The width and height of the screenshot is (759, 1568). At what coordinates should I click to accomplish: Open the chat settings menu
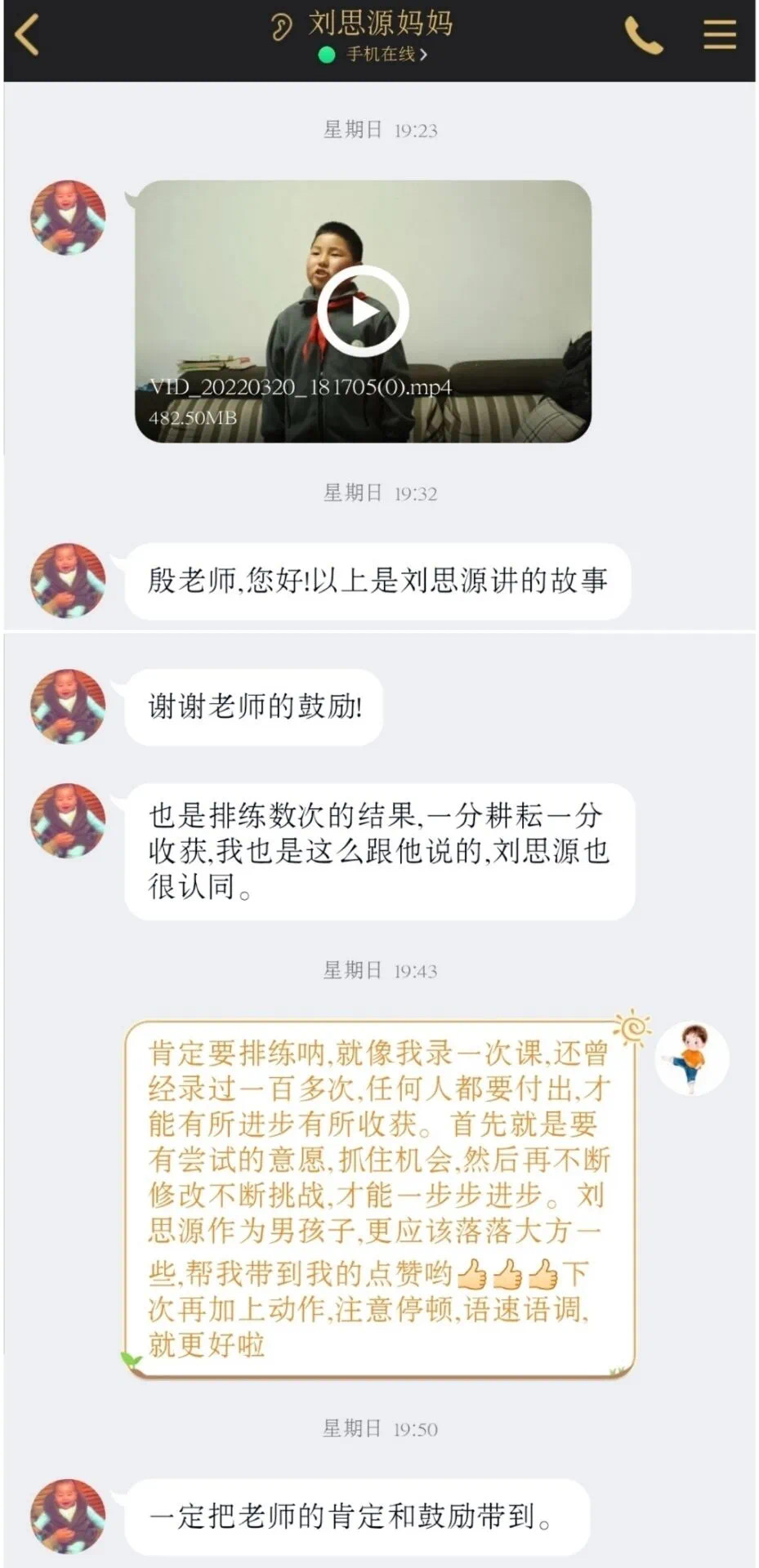tap(719, 35)
